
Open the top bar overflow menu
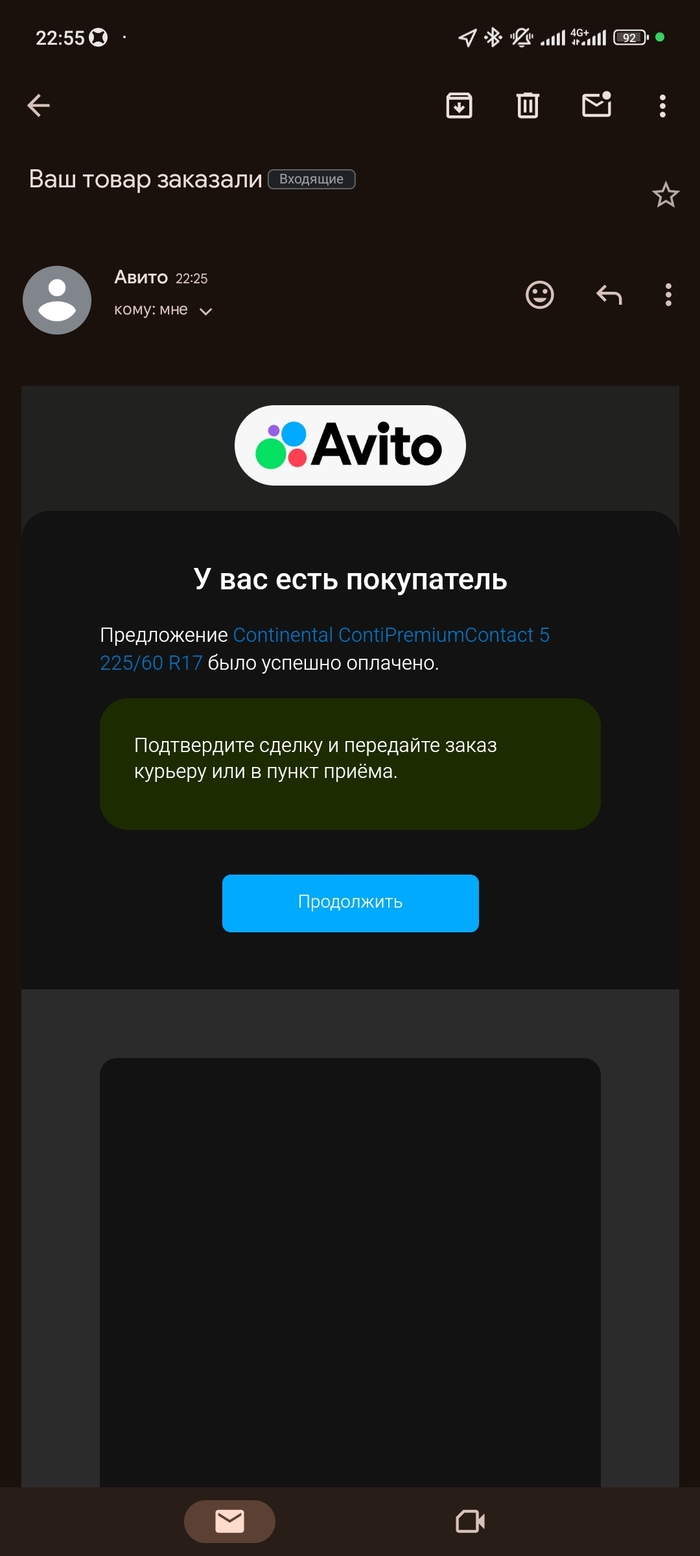point(662,105)
